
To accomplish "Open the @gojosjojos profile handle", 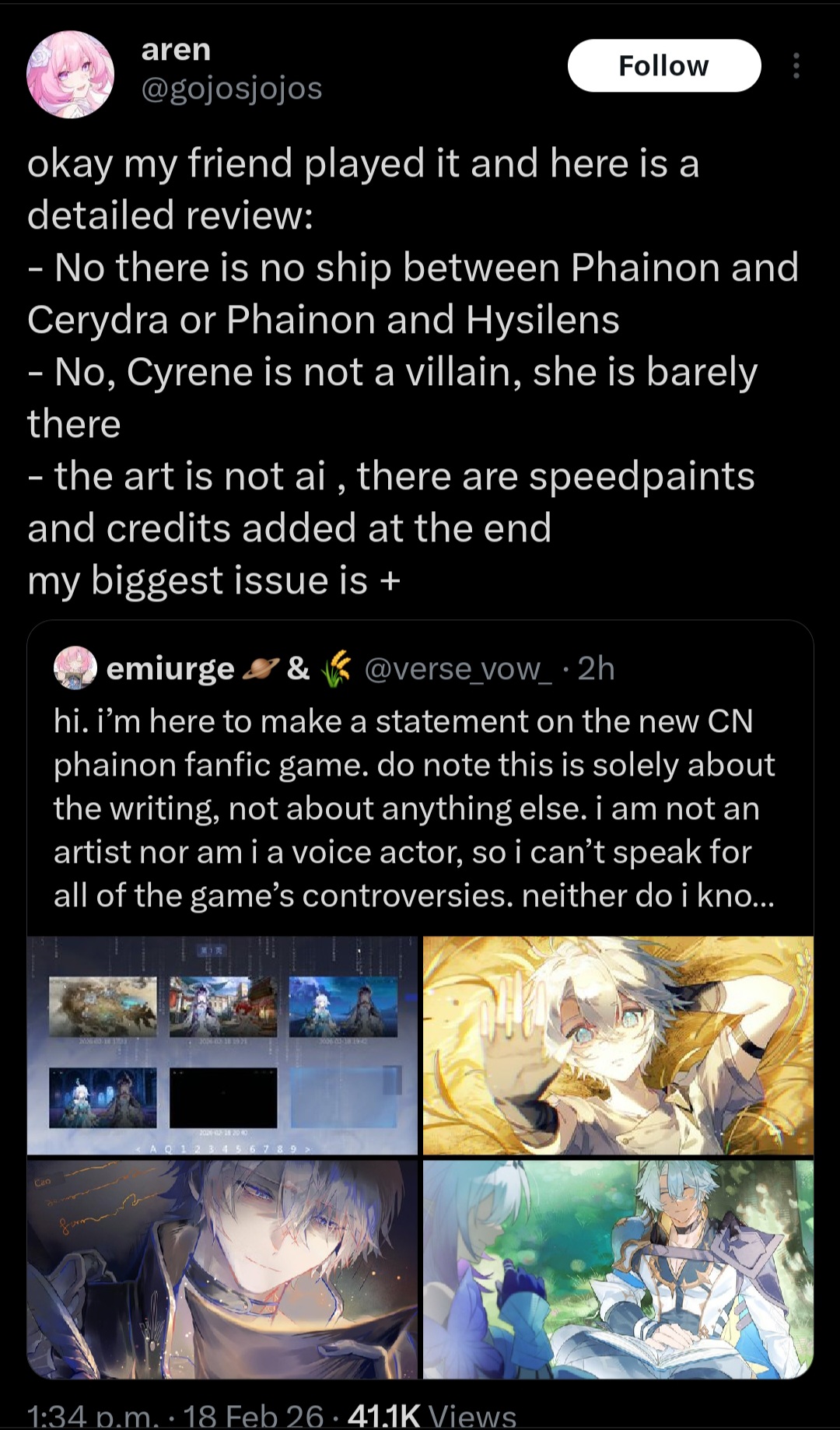I will click(x=232, y=89).
